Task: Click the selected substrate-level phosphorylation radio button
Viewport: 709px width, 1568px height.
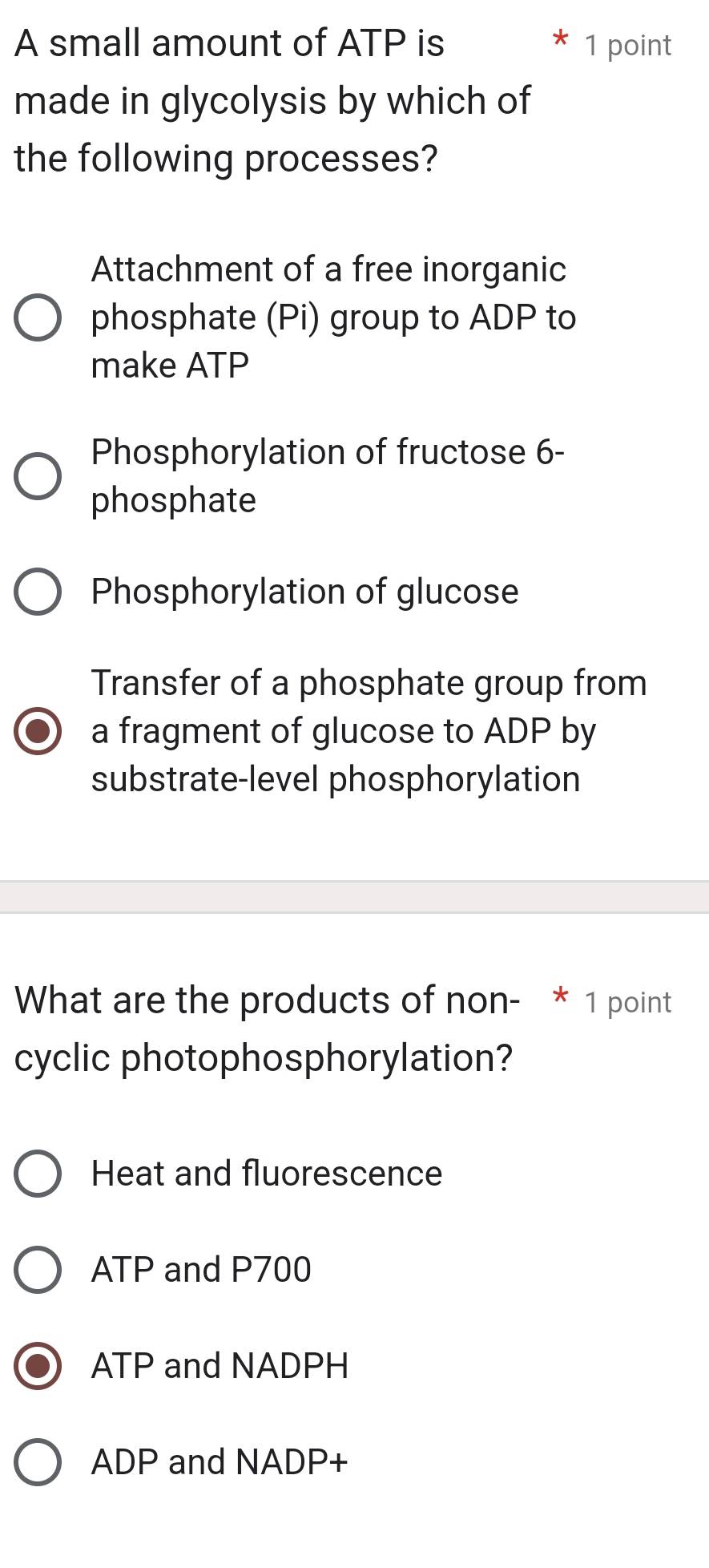Action: [38, 730]
